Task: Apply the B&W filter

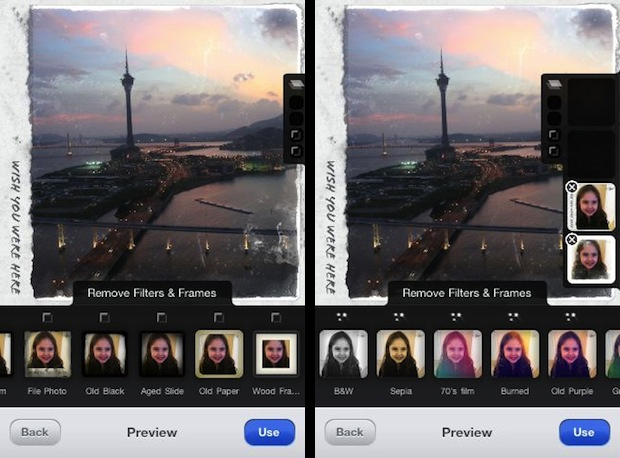Action: [x=343, y=354]
